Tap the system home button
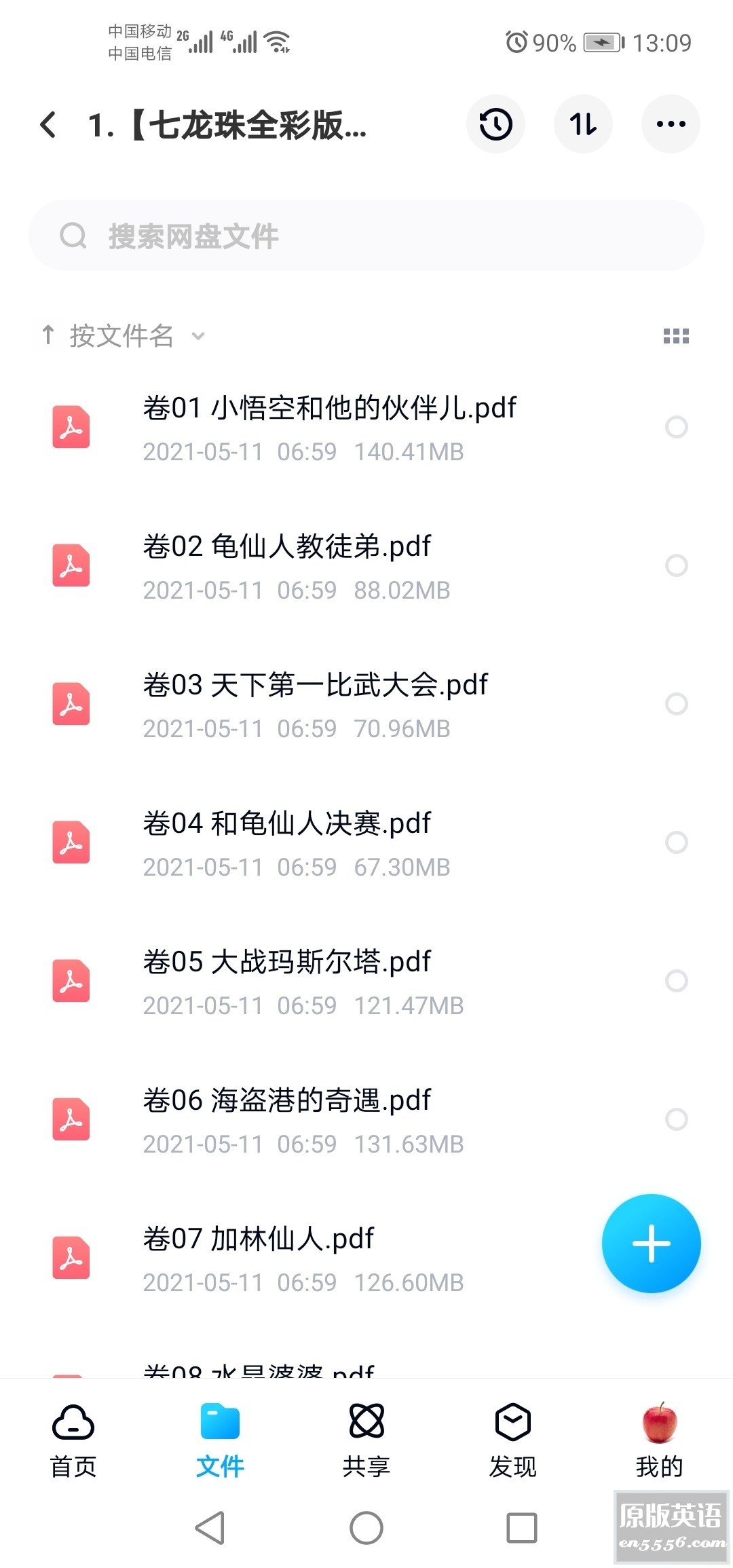 [366, 1529]
